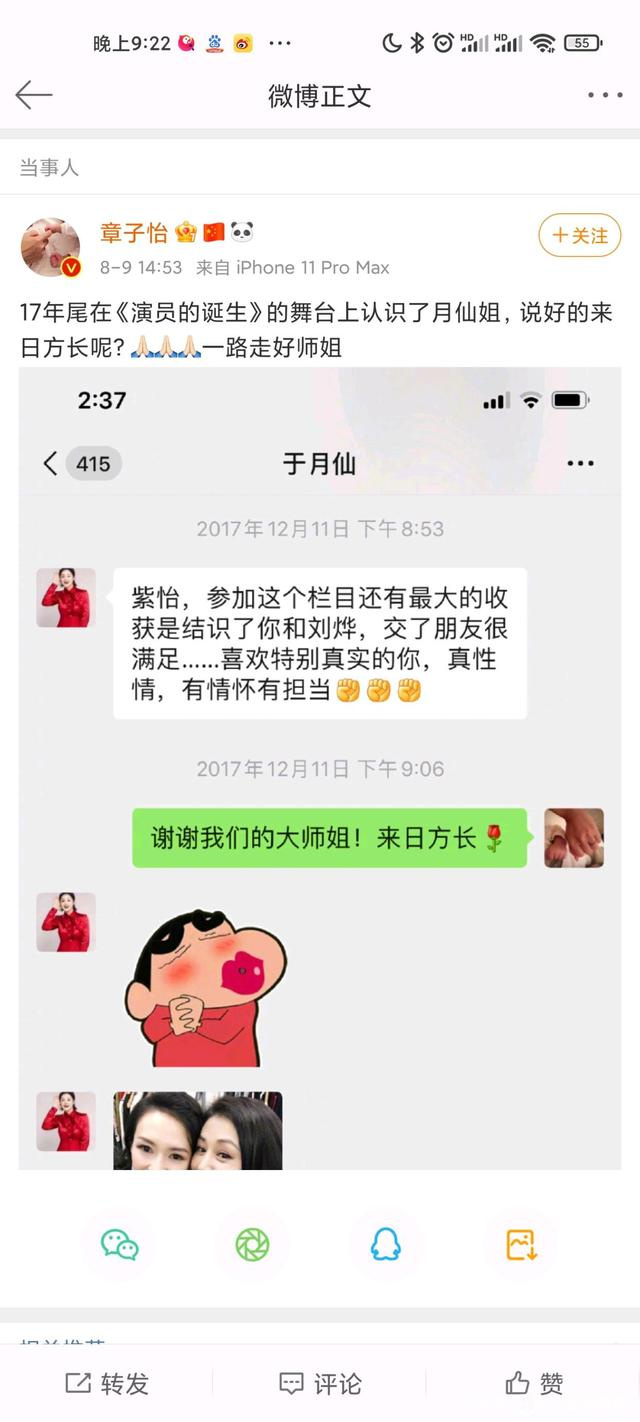Share the post to WeChat Moments

252,1245
